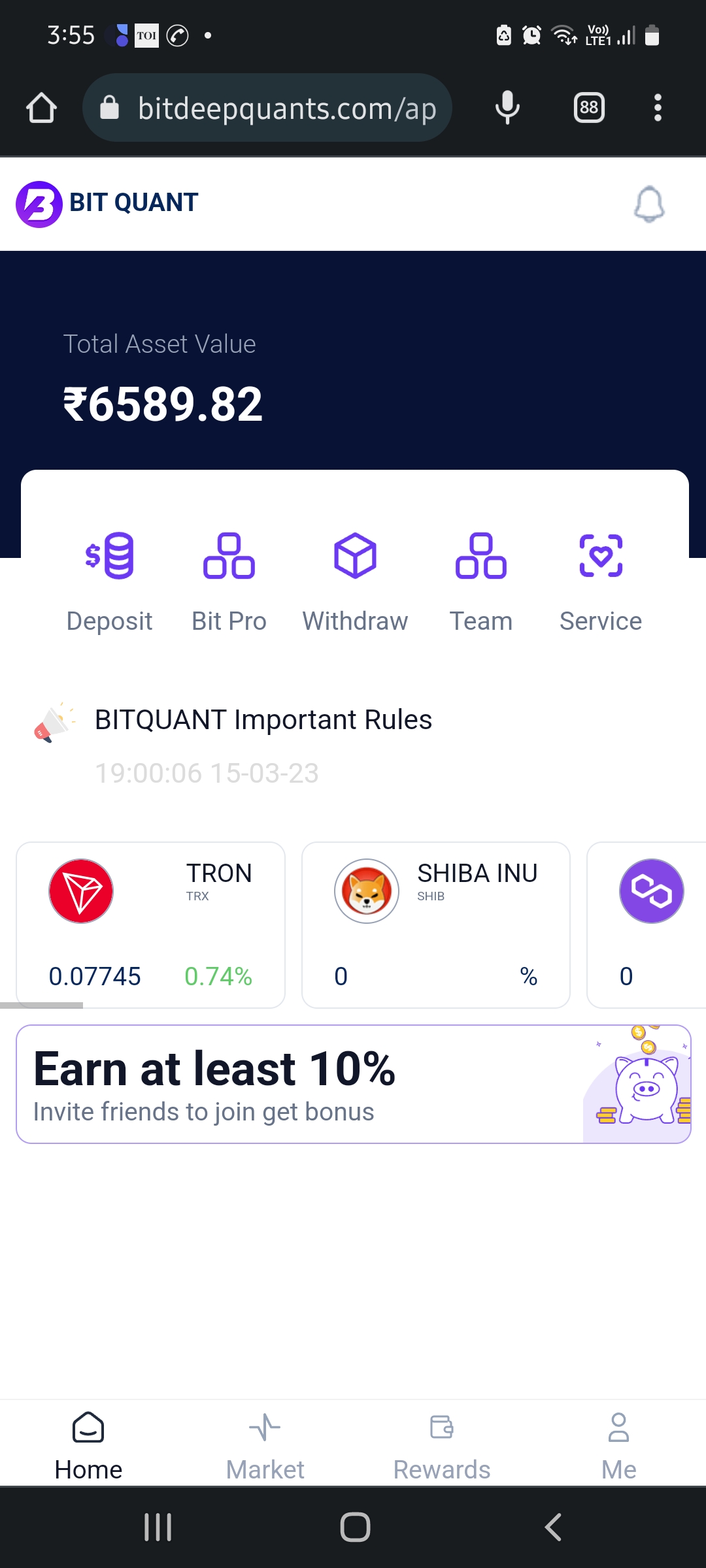Tap the system back button
Screen dimensions: 706x1568
pos(553,1527)
